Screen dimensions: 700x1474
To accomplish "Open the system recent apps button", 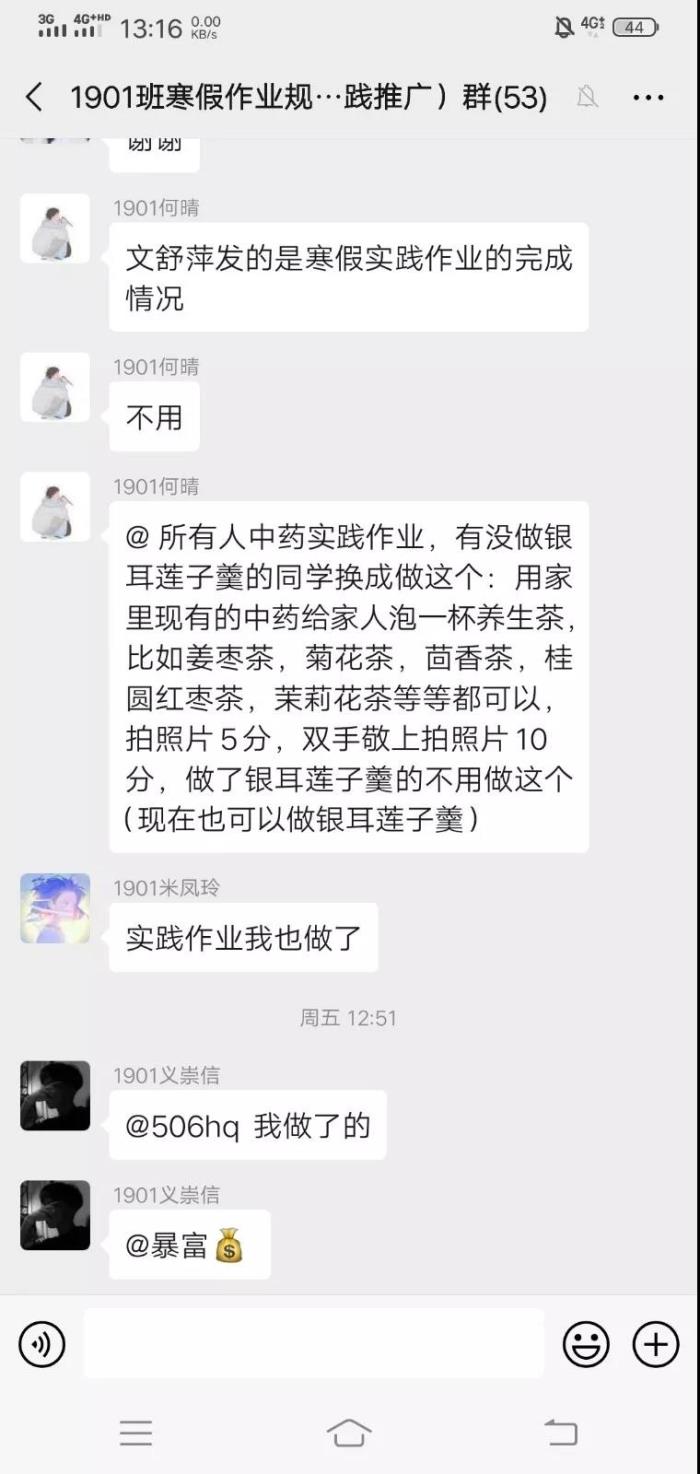I will coord(136,1433).
